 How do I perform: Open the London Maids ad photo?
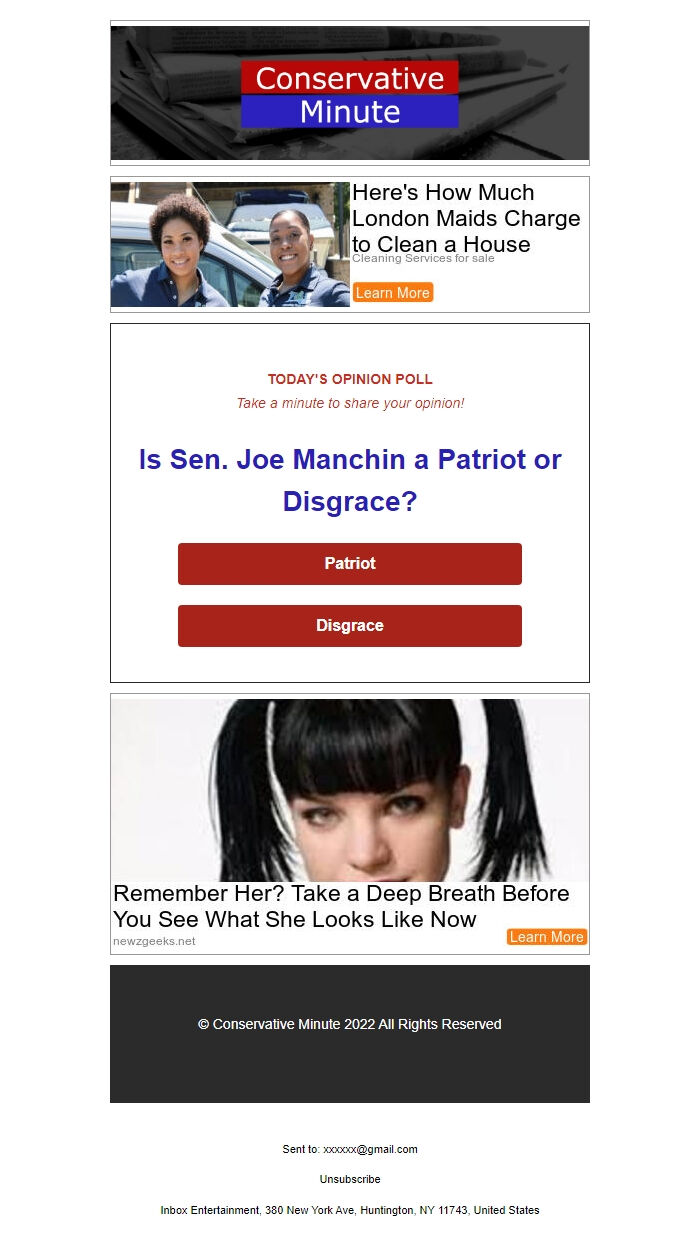[230, 244]
